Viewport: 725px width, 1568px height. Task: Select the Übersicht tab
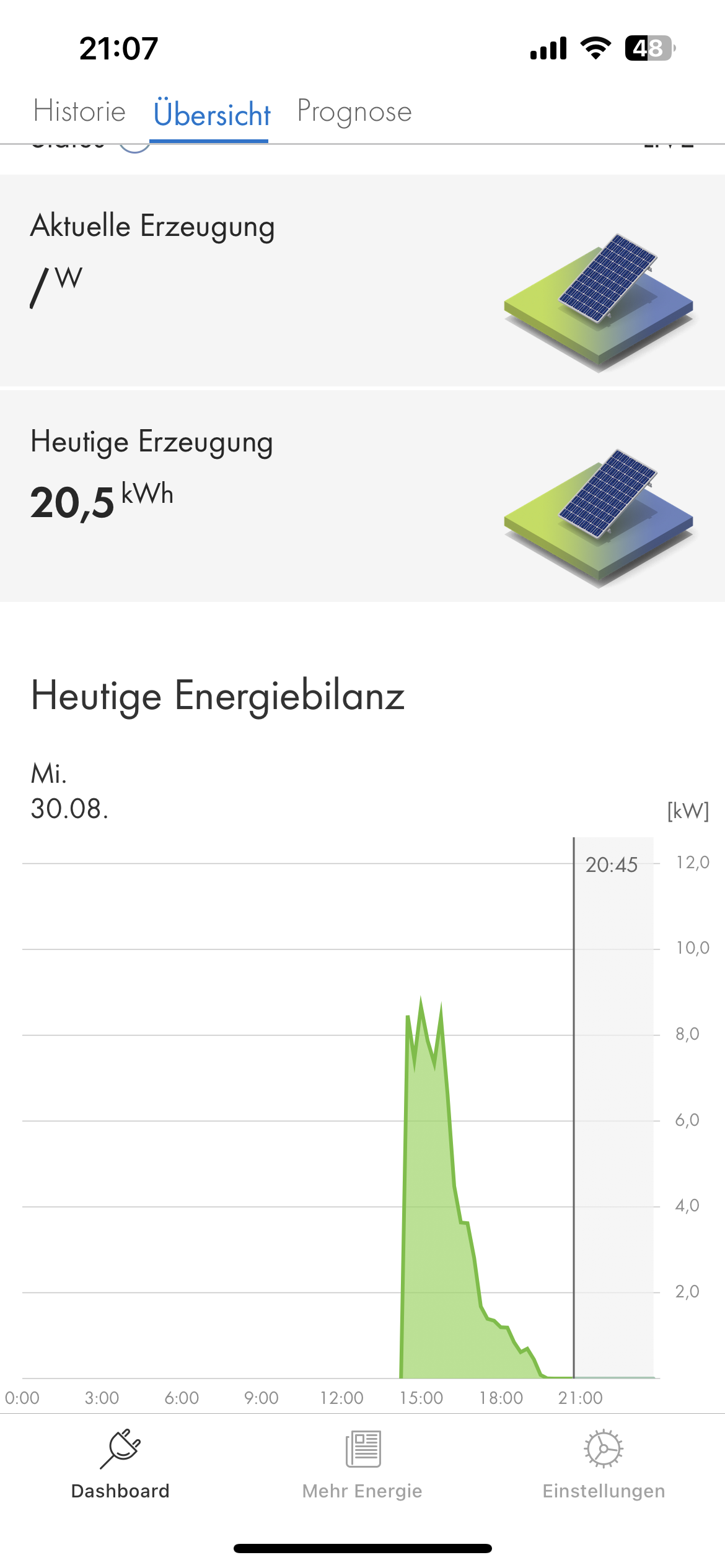(211, 114)
